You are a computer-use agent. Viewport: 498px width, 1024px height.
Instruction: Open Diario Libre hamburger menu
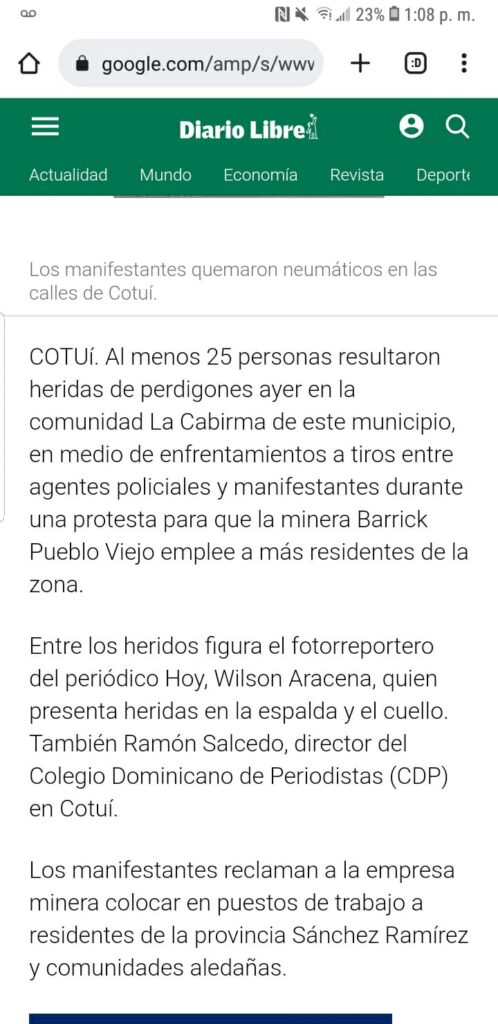point(45,127)
